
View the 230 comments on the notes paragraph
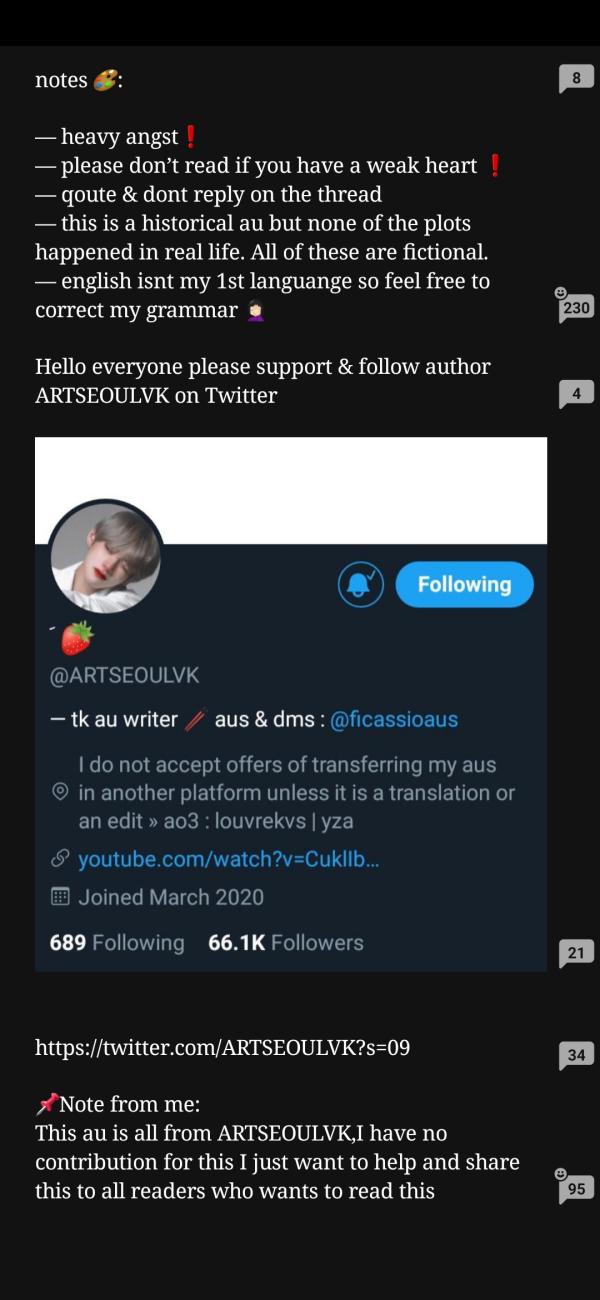point(576,308)
